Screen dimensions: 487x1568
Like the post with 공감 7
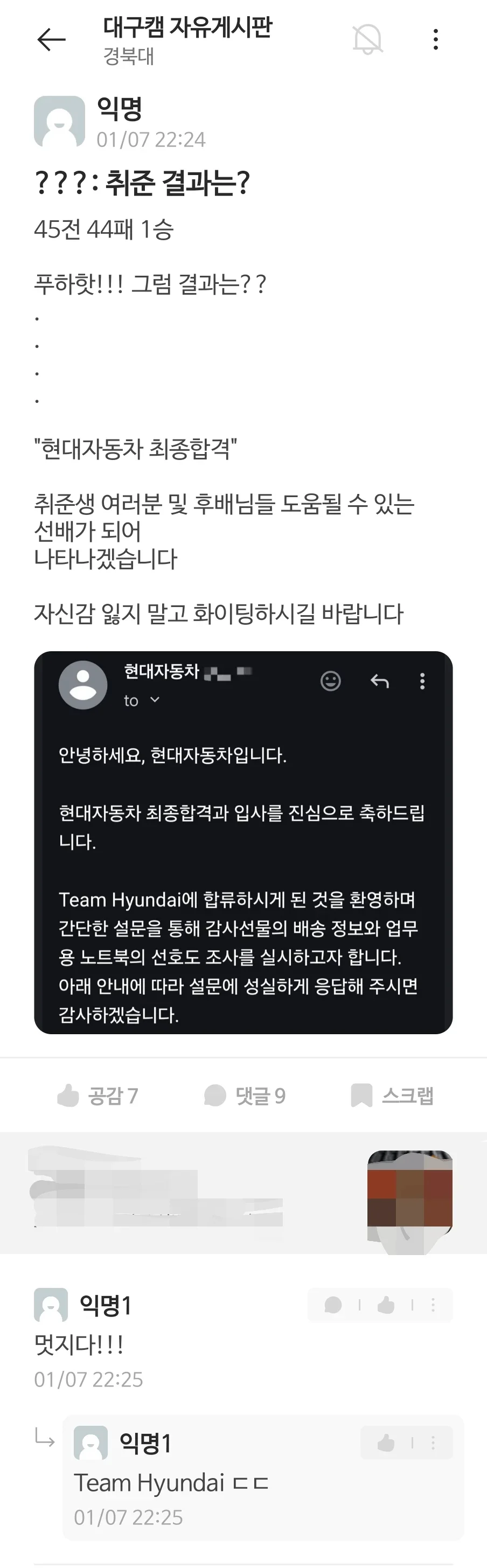98,1096
